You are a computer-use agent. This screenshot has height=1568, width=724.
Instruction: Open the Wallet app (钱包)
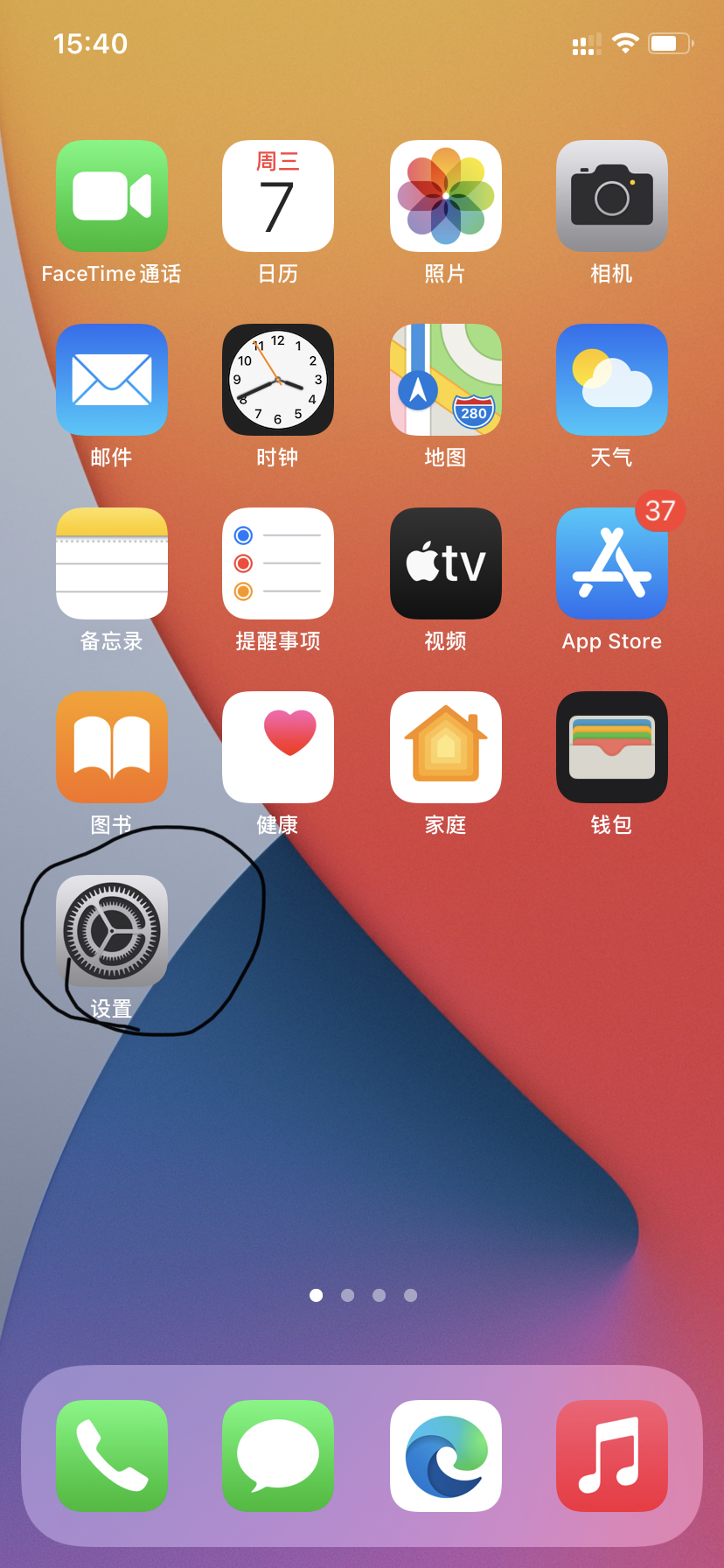[611, 747]
